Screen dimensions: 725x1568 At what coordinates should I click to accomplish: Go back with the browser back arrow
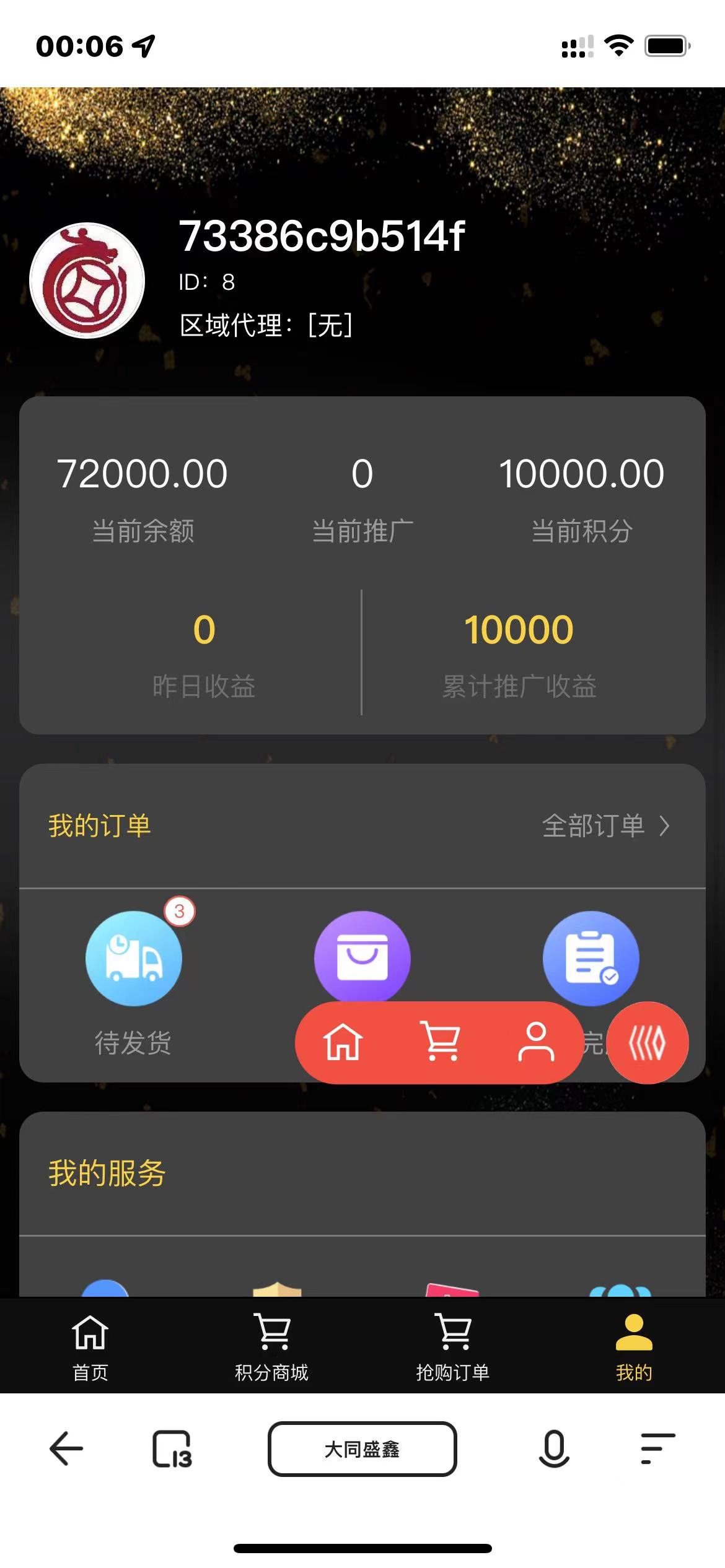coord(66,1449)
